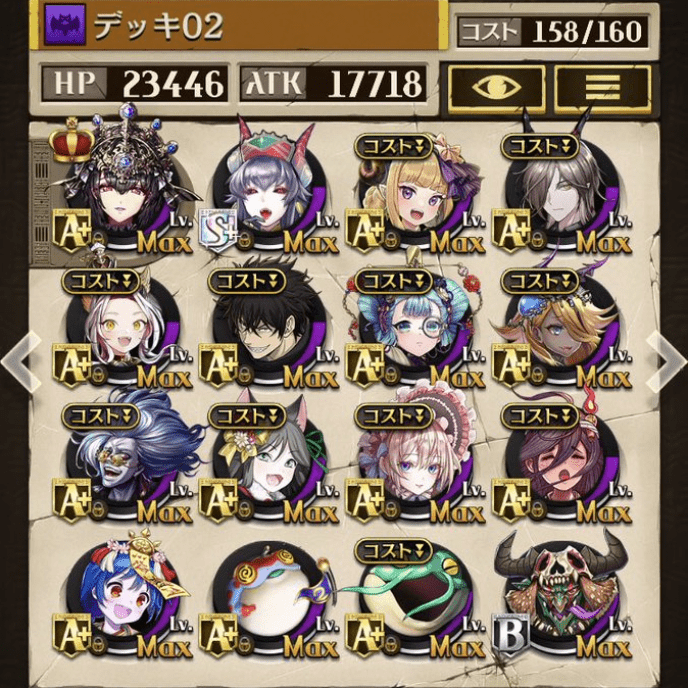688x688 pixels.
Task: Select the blue-haired girl with red eyes
Action: (x=120, y=598)
